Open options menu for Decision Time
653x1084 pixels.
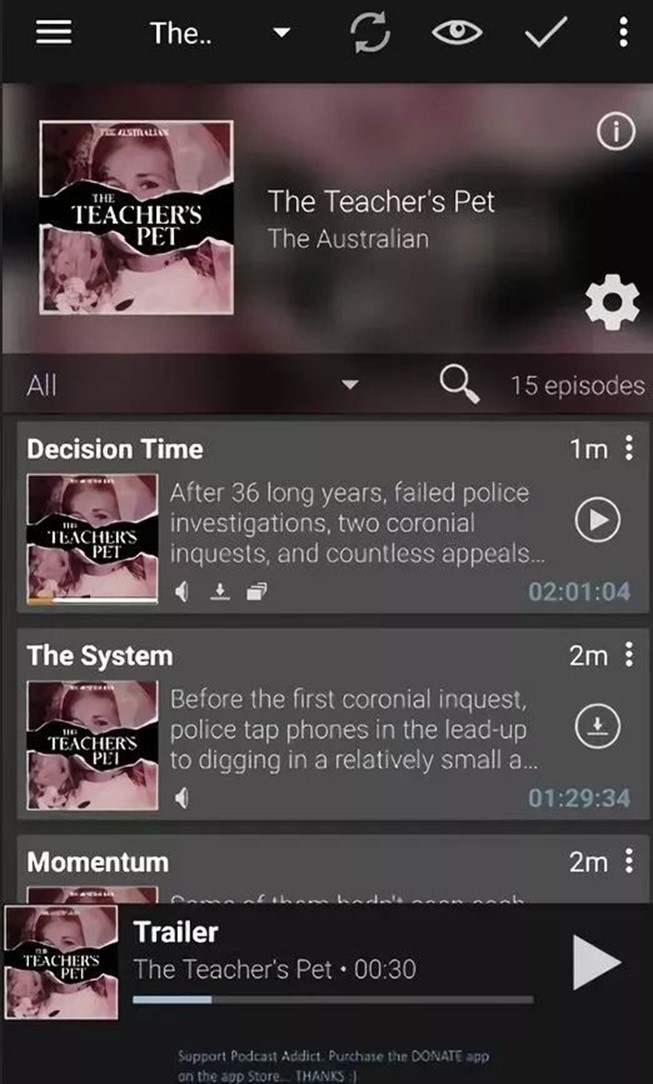pyautogui.click(x=629, y=449)
